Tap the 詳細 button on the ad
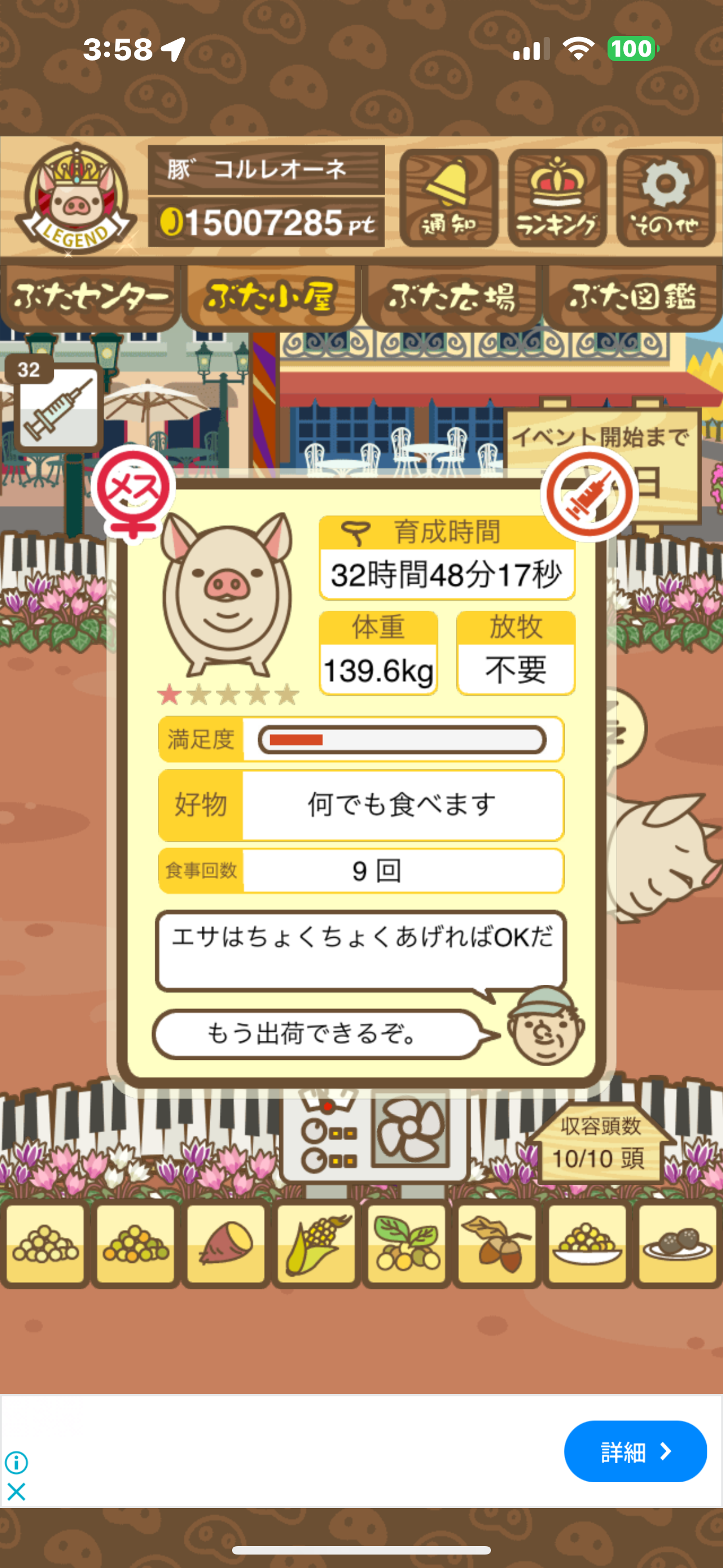Viewport: 723px width, 1568px height. [635, 1451]
